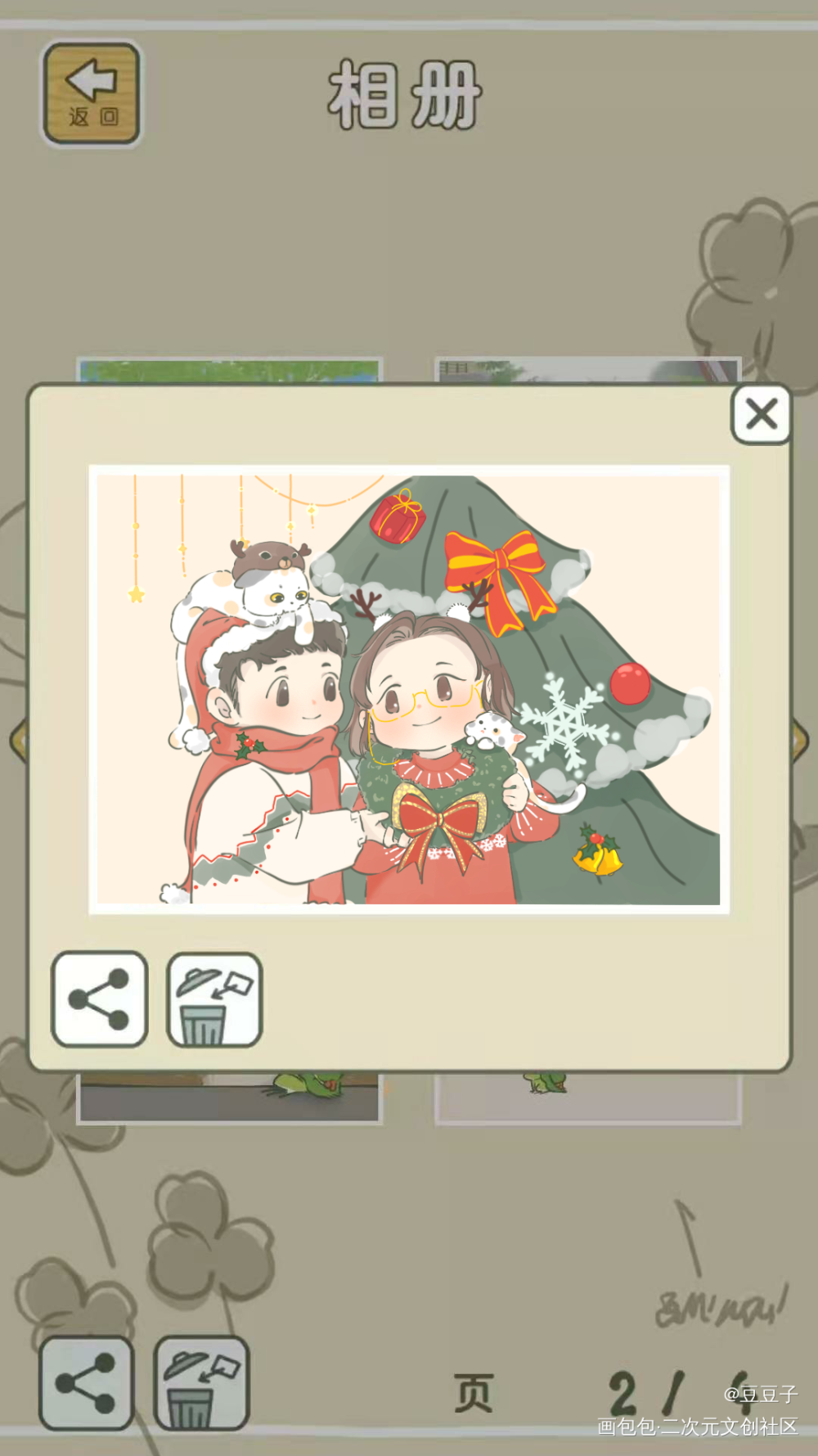Delete the photo shown in the popup
Screen dimensions: 818x1456
point(214,999)
